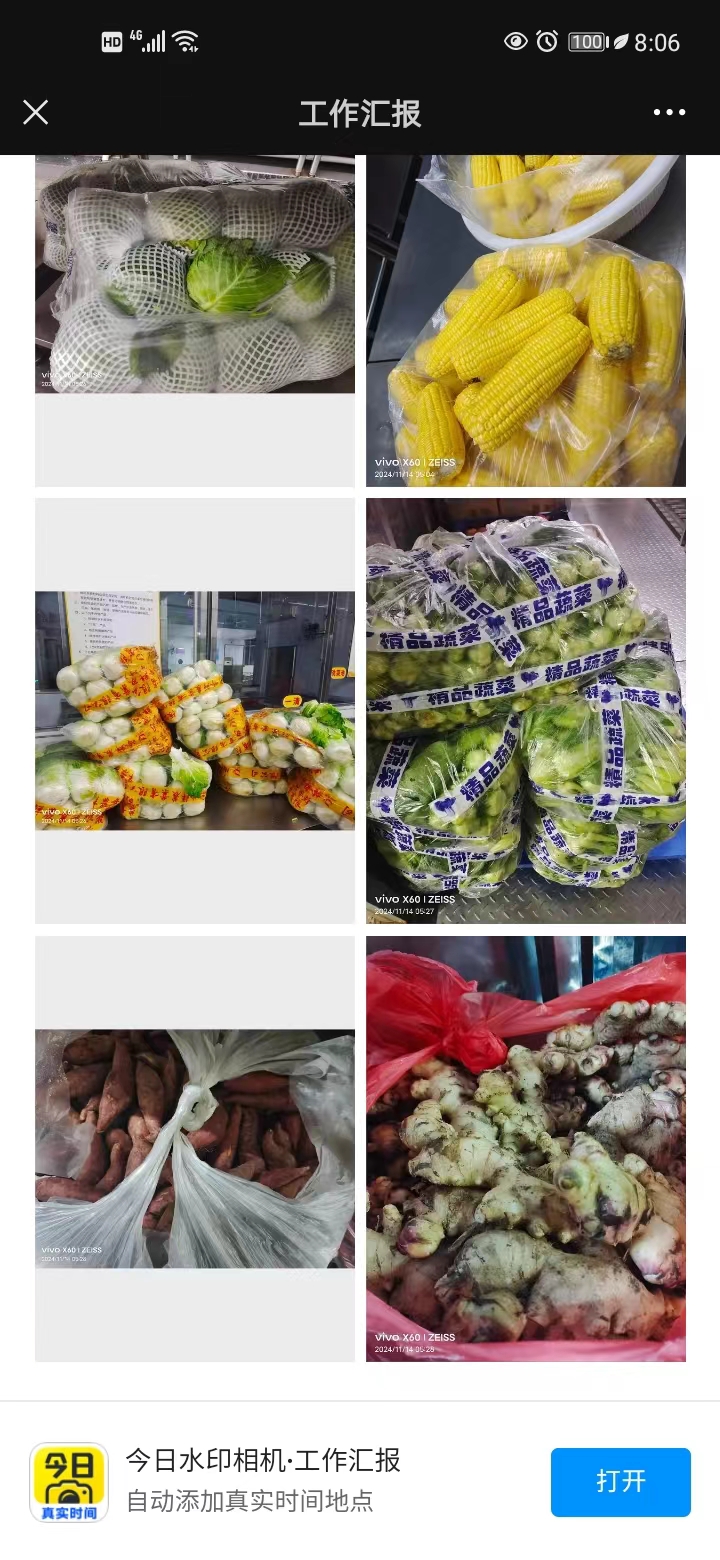This screenshot has height=1560, width=720.
Task: Tap the blue 打开 button
Action: [x=621, y=1482]
